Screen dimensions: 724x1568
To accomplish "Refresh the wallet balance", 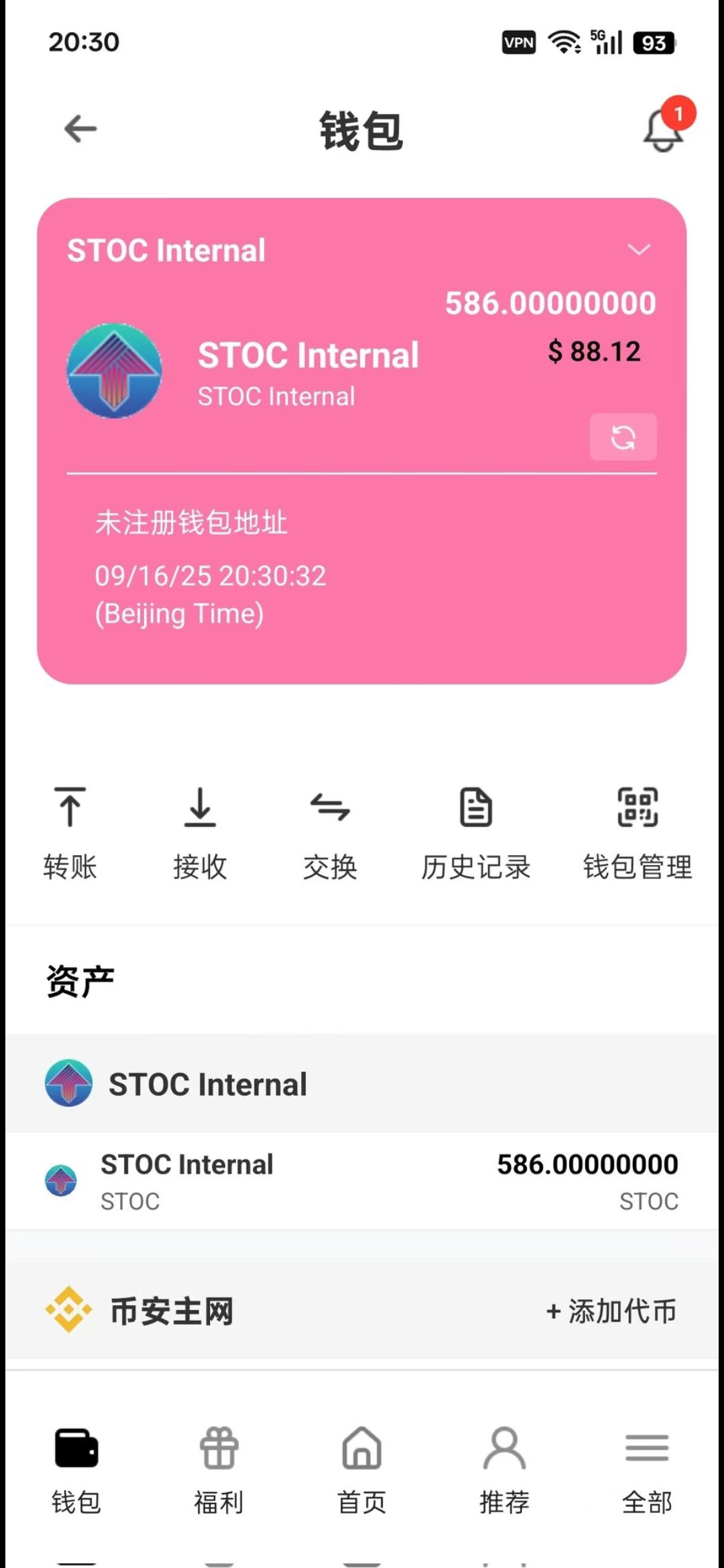I will tap(623, 438).
